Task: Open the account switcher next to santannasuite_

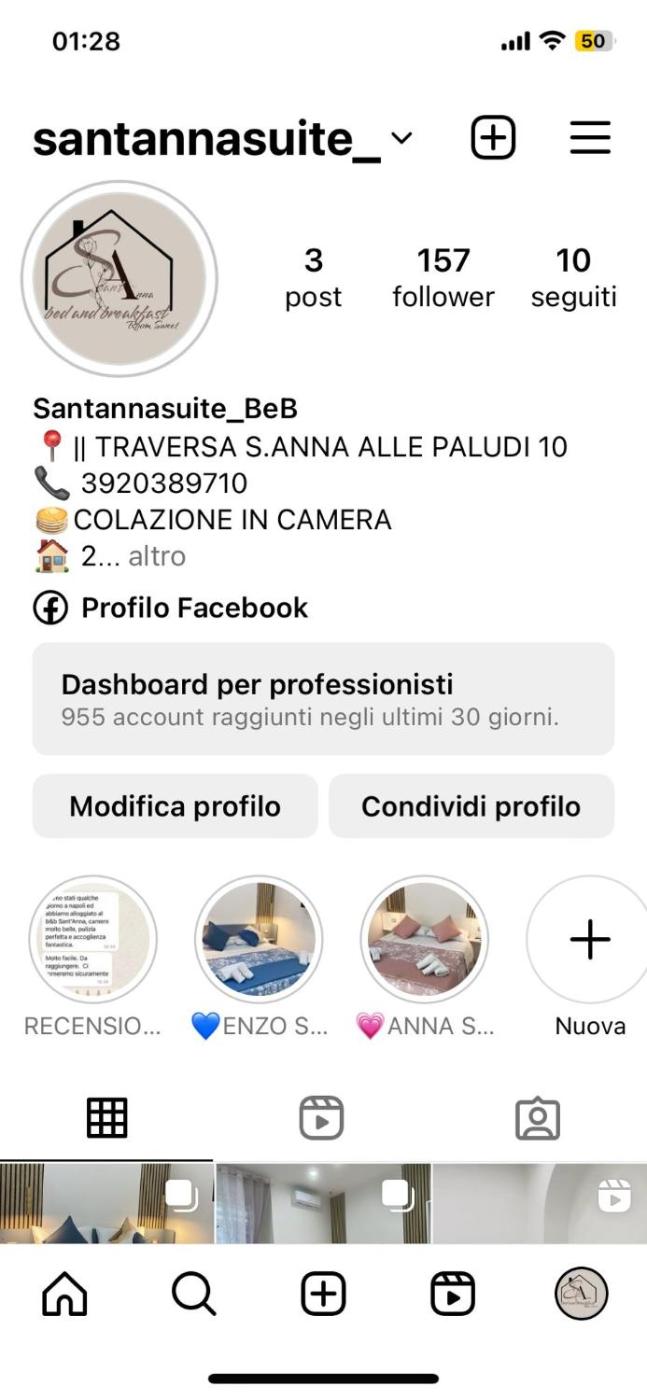Action: pyautogui.click(x=401, y=138)
